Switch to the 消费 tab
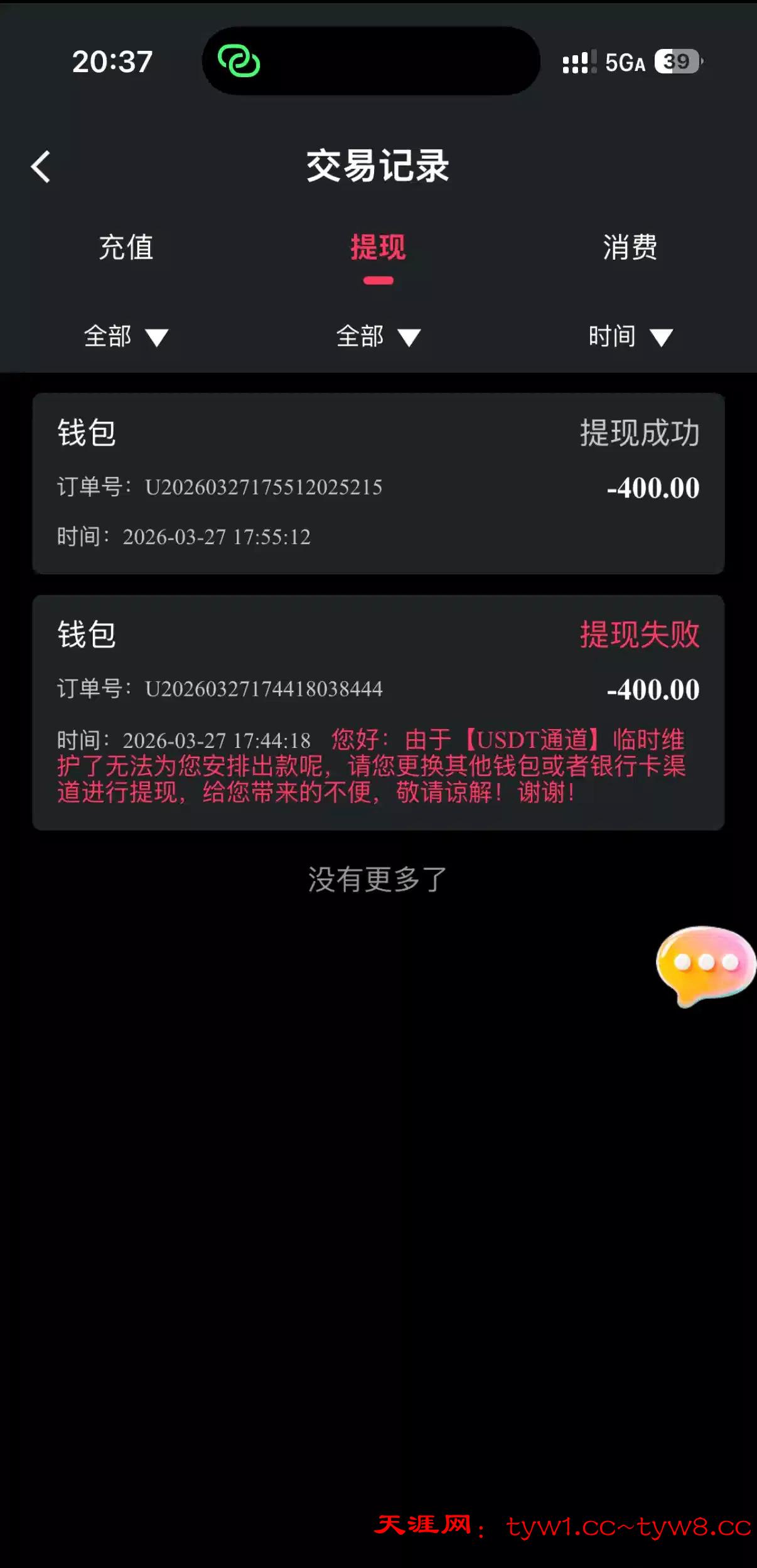757x1568 pixels. (x=630, y=247)
